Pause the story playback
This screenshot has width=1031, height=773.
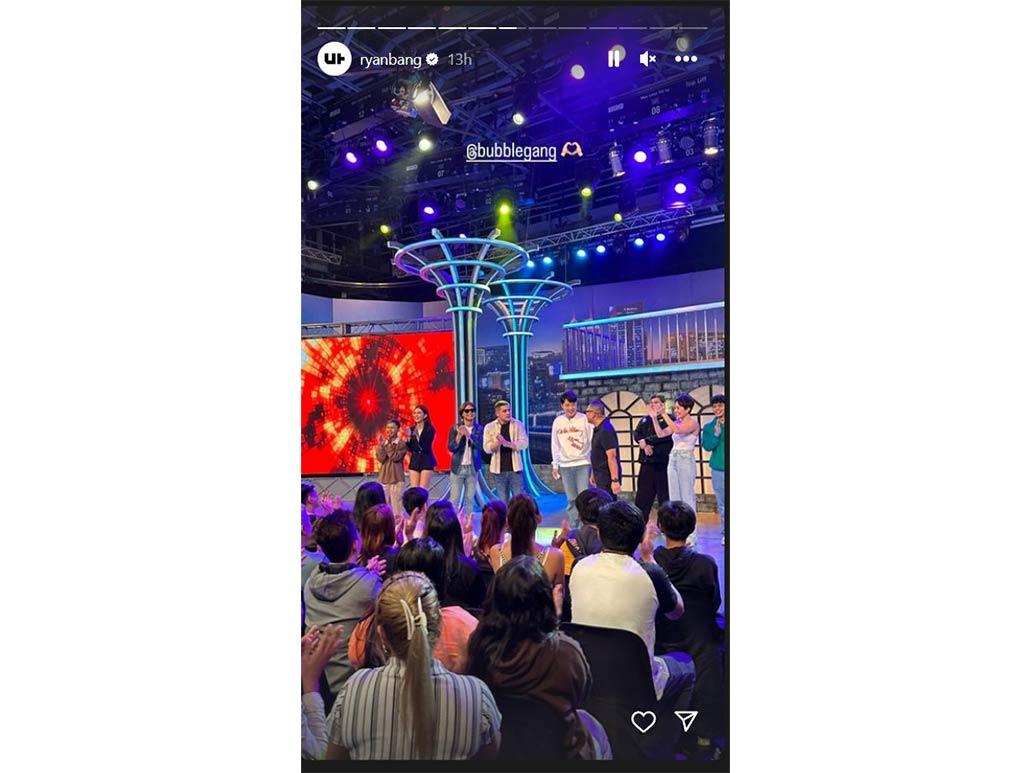click(x=613, y=59)
